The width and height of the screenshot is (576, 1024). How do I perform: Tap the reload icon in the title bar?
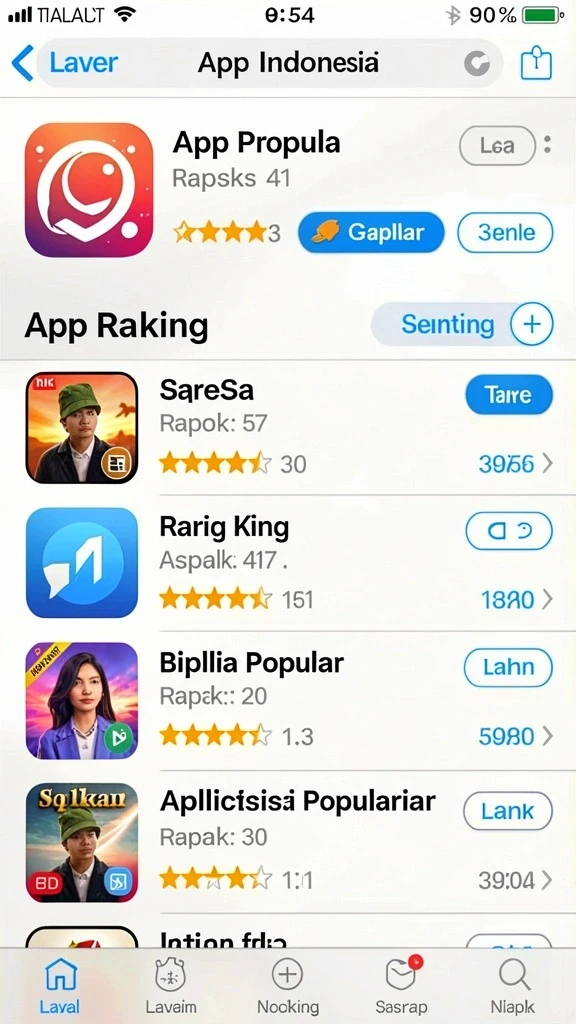tap(477, 64)
